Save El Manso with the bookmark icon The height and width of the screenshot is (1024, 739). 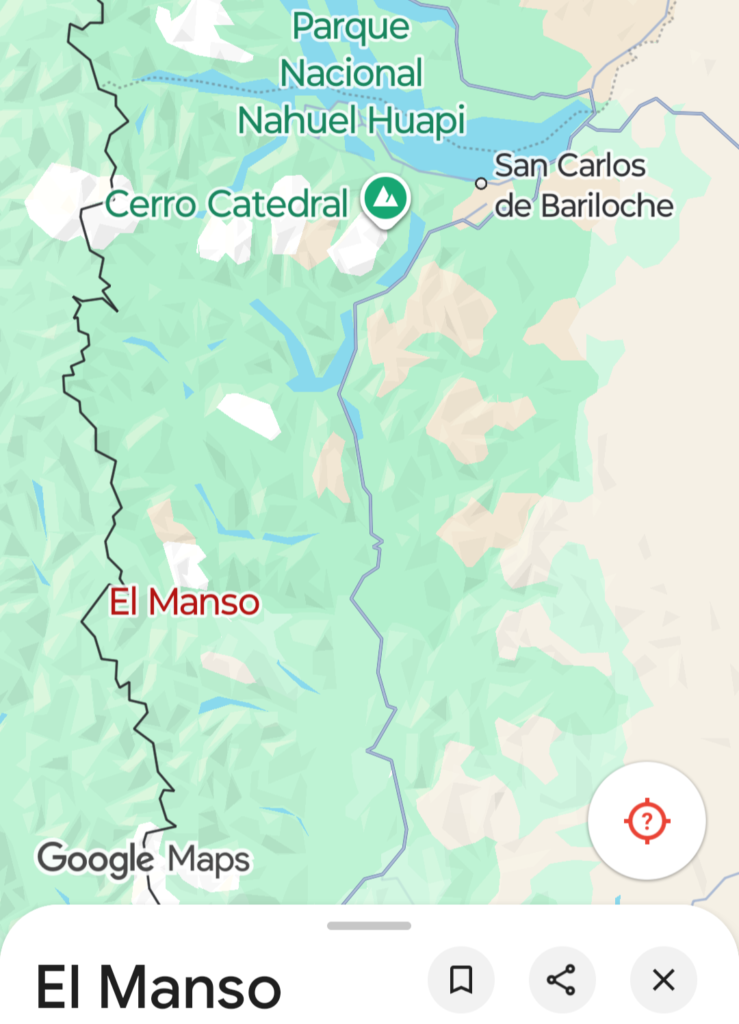[461, 980]
